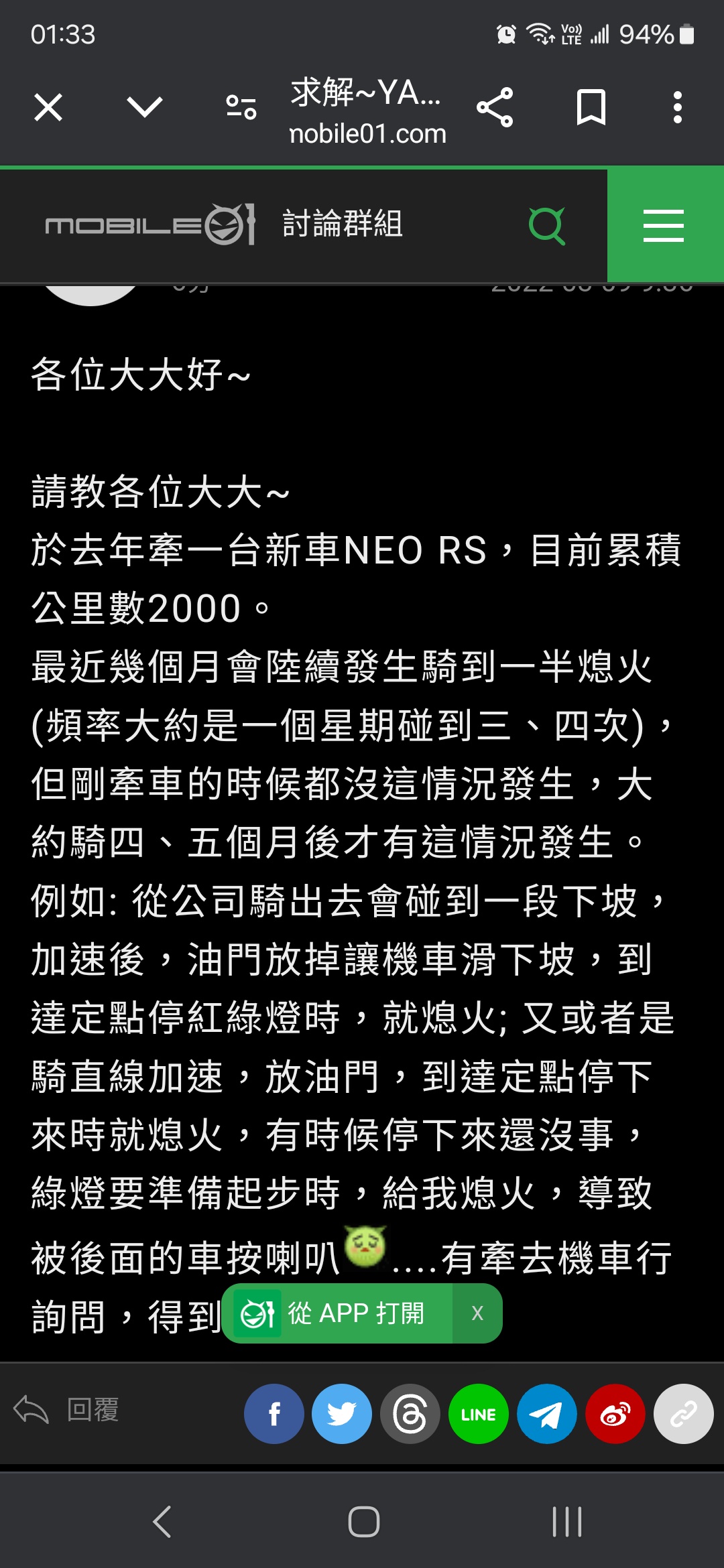Image resolution: width=724 pixels, height=1568 pixels.
Task: Share the post on Threads
Action: click(x=410, y=1414)
